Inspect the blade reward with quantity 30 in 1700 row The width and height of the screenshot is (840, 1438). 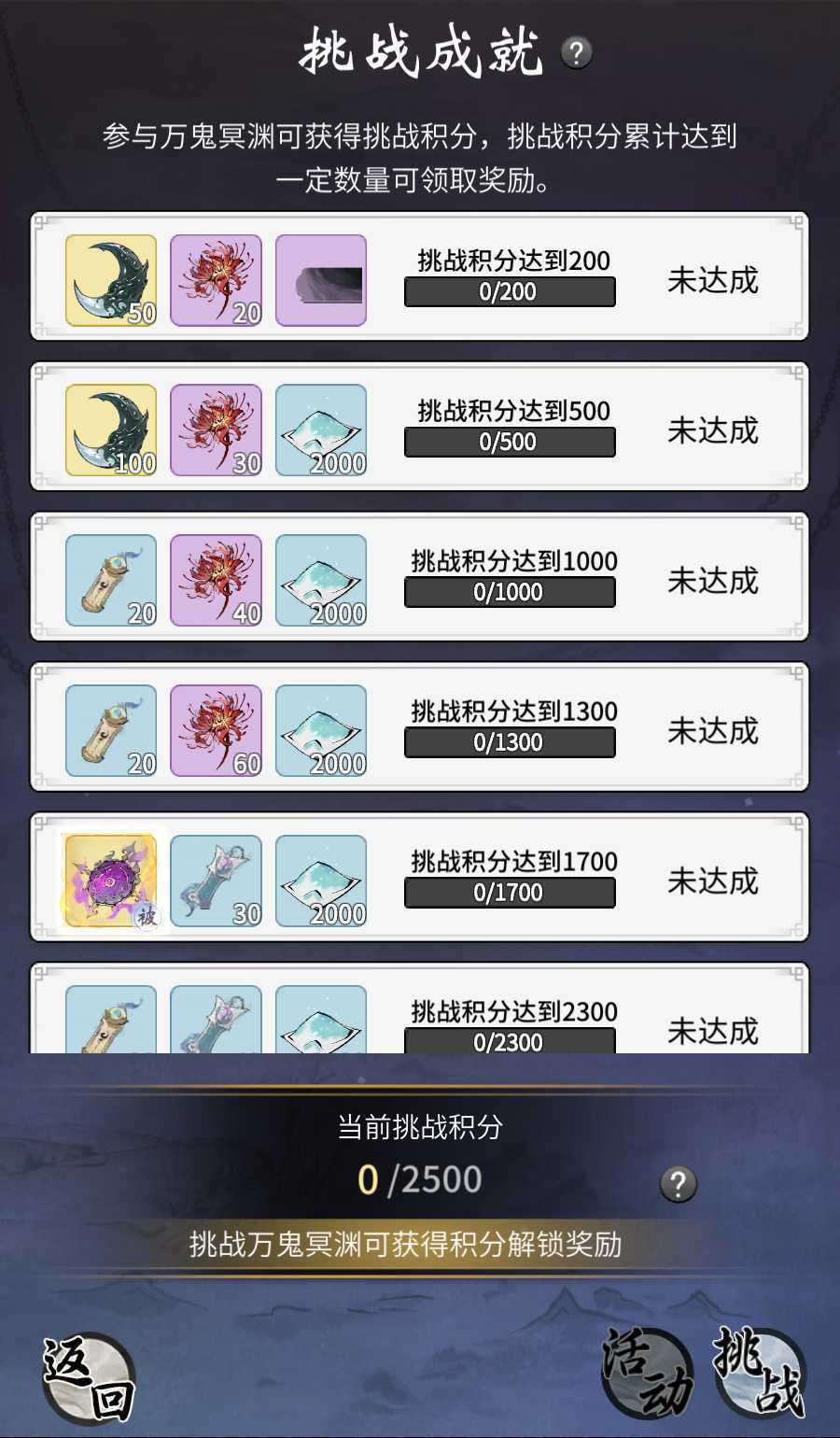[216, 881]
